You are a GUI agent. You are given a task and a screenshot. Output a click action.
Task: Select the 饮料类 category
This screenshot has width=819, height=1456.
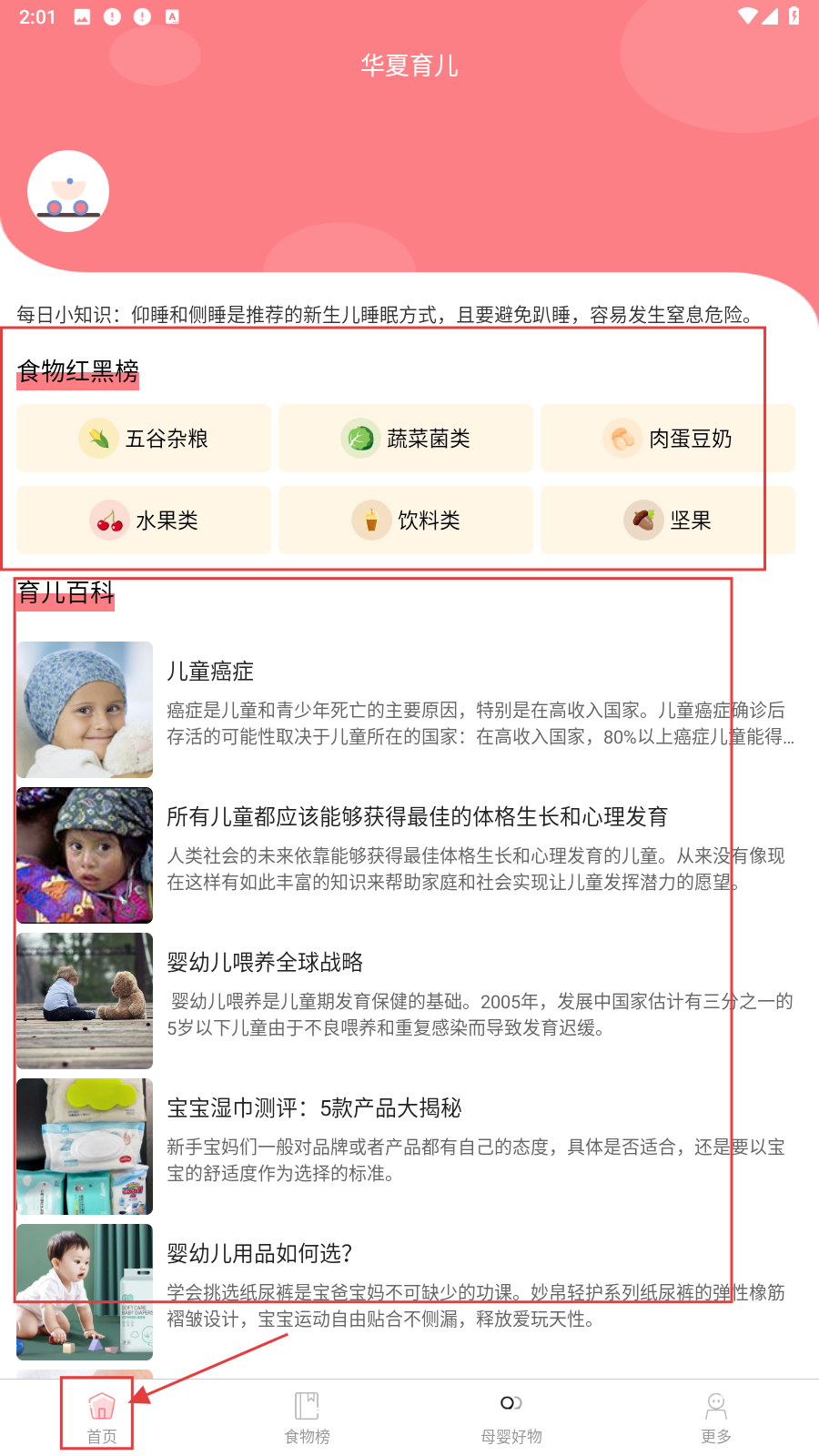[406, 521]
